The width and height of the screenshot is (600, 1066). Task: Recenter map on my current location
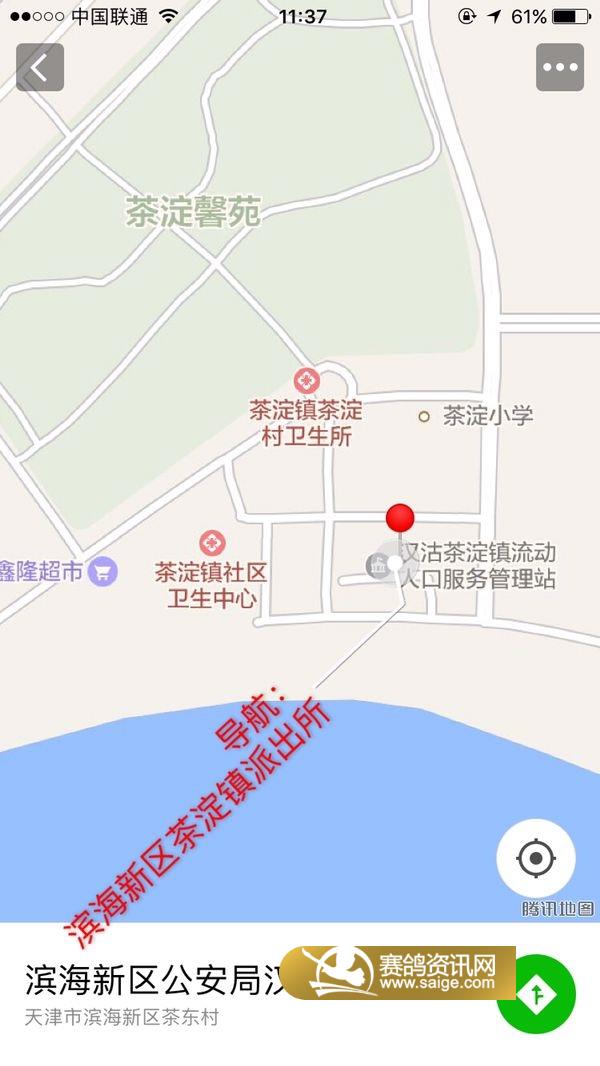(536, 858)
